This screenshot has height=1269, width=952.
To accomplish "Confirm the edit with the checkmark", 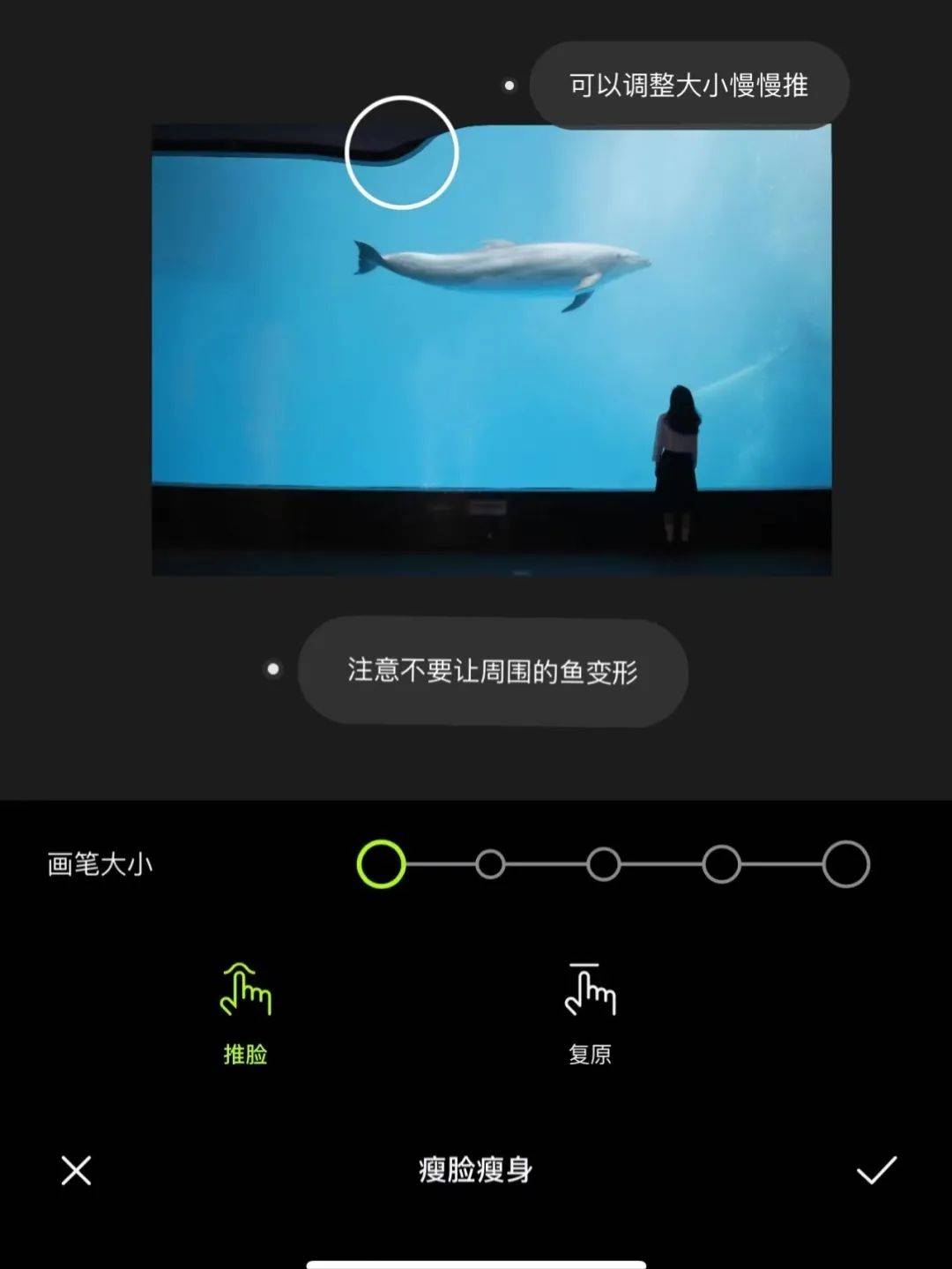I will pos(876,1170).
